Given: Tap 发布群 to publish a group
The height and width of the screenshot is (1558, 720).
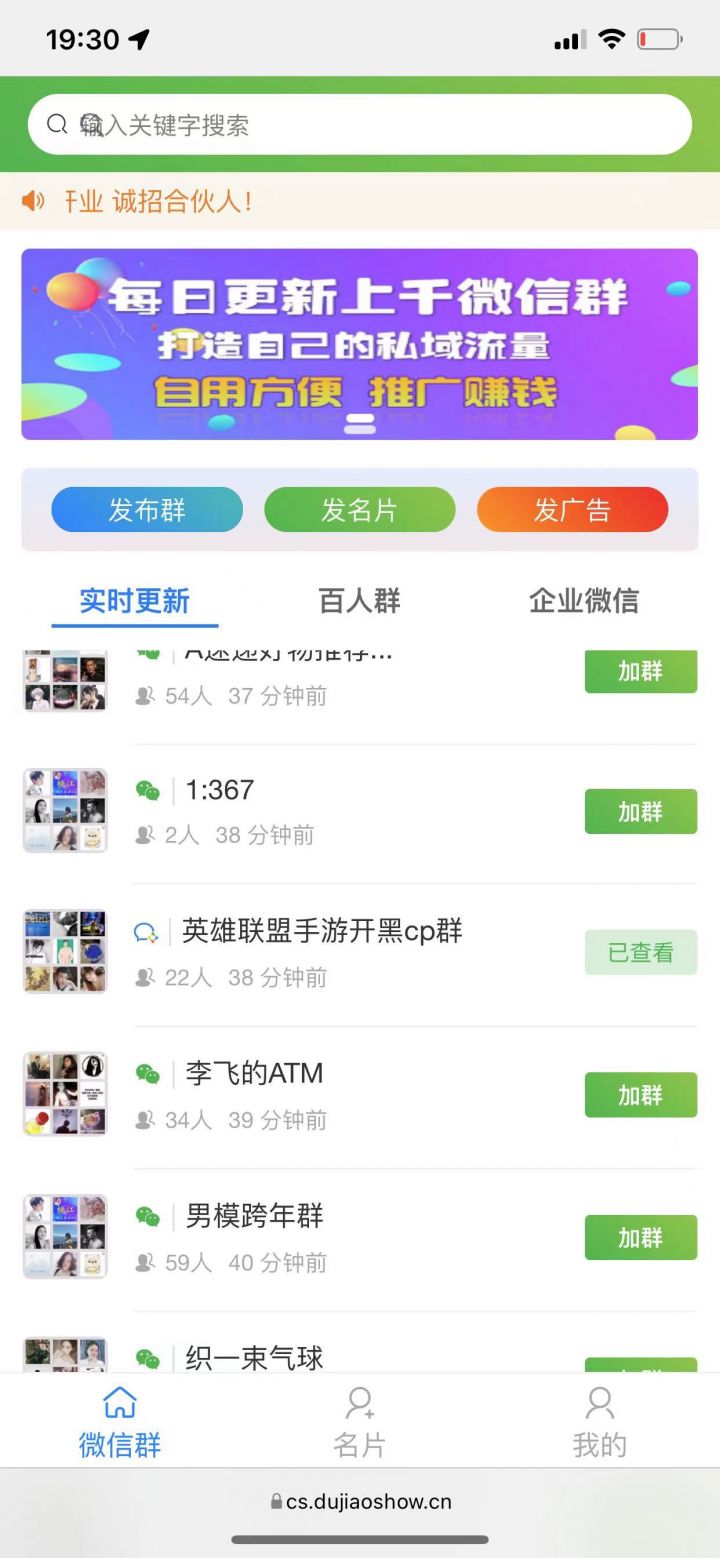Looking at the screenshot, I should (147, 509).
